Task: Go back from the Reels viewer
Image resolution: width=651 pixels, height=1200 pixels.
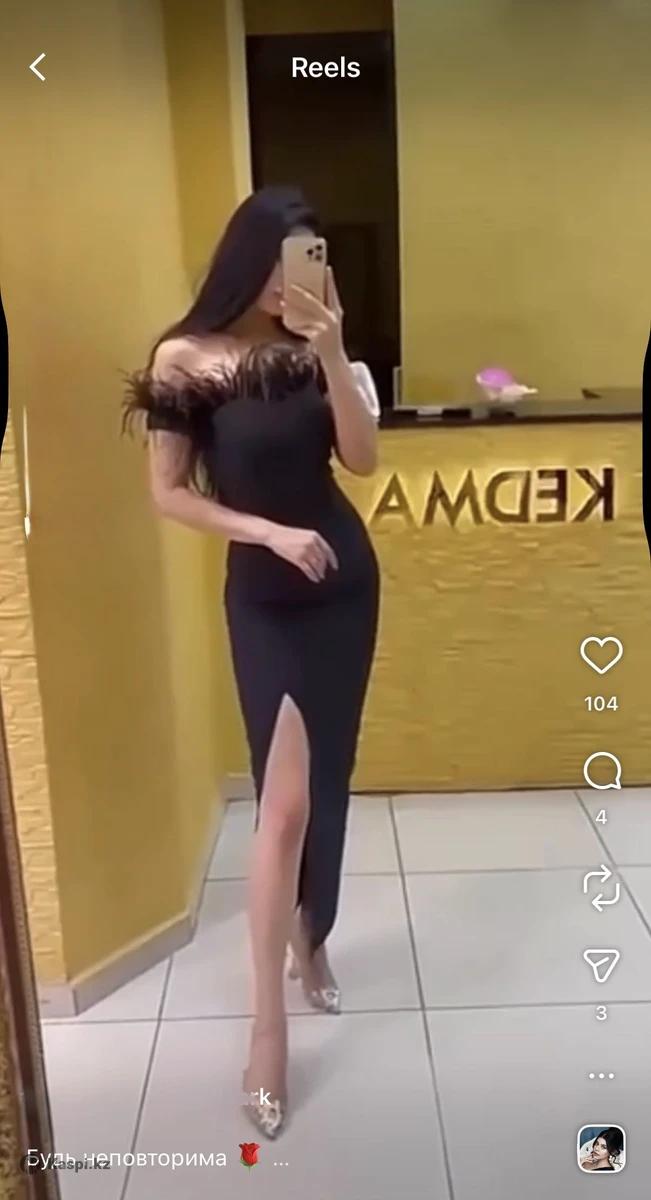Action: tap(38, 68)
